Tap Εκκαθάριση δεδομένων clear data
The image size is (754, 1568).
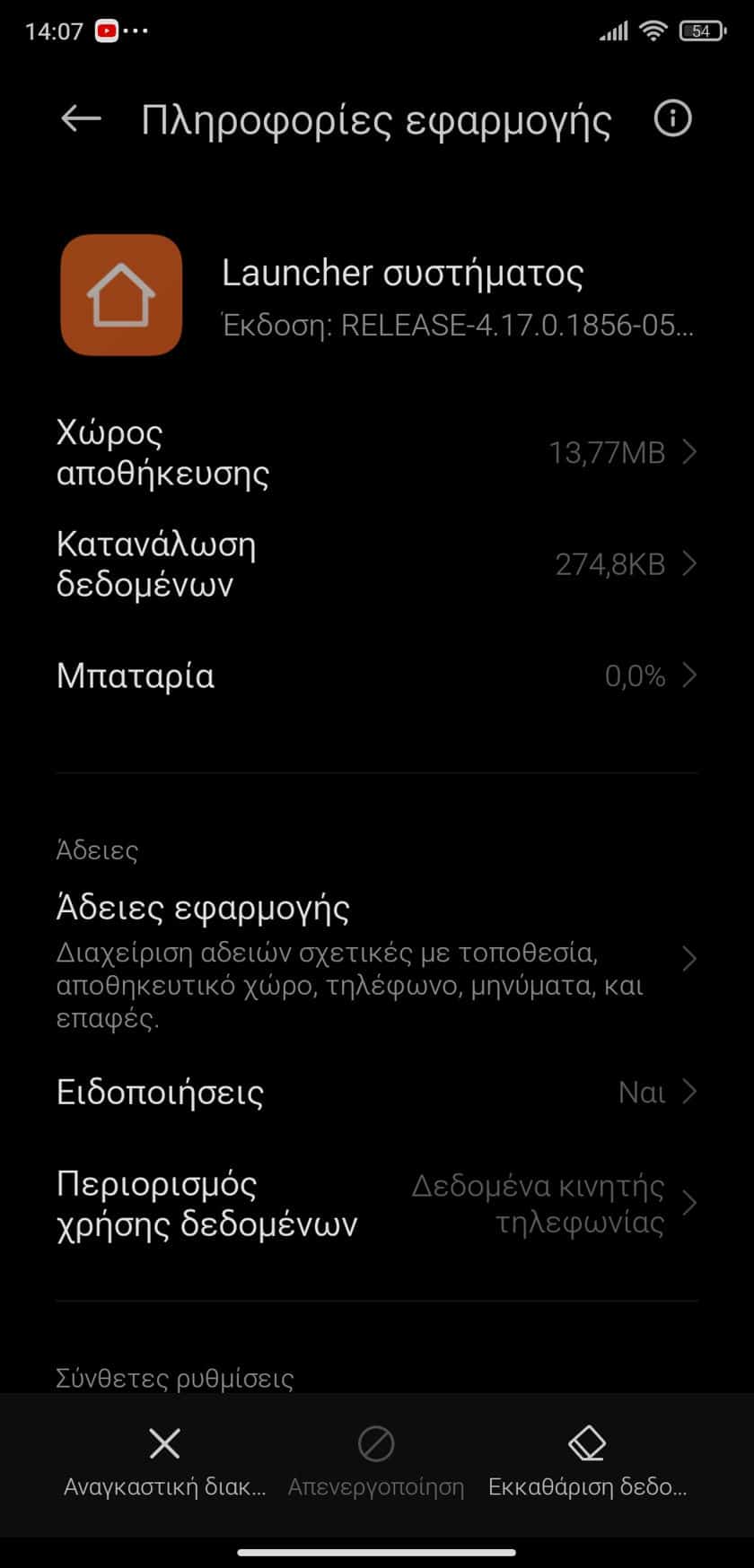coord(587,1462)
